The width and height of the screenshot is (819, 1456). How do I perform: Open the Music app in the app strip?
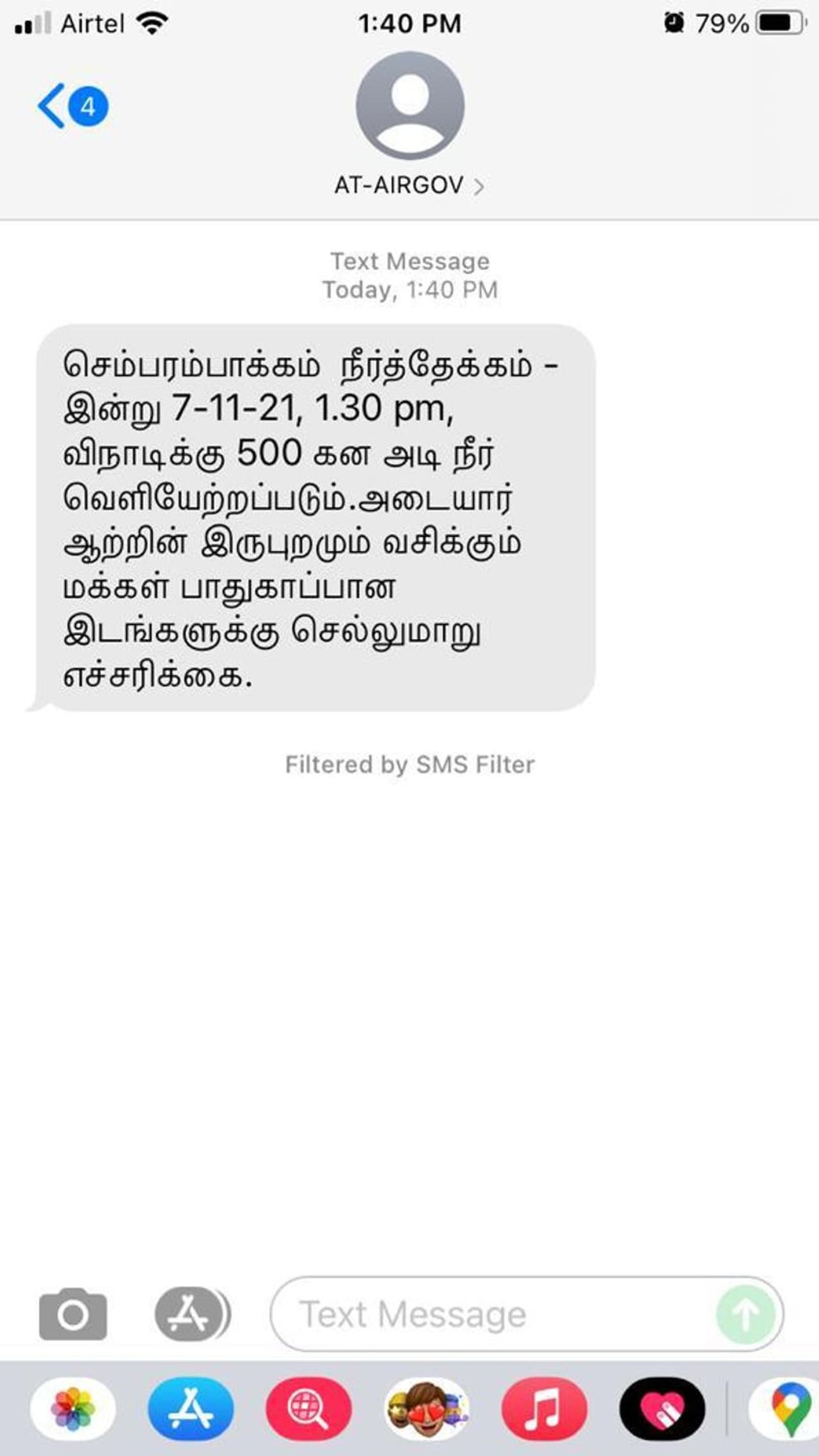click(544, 1408)
